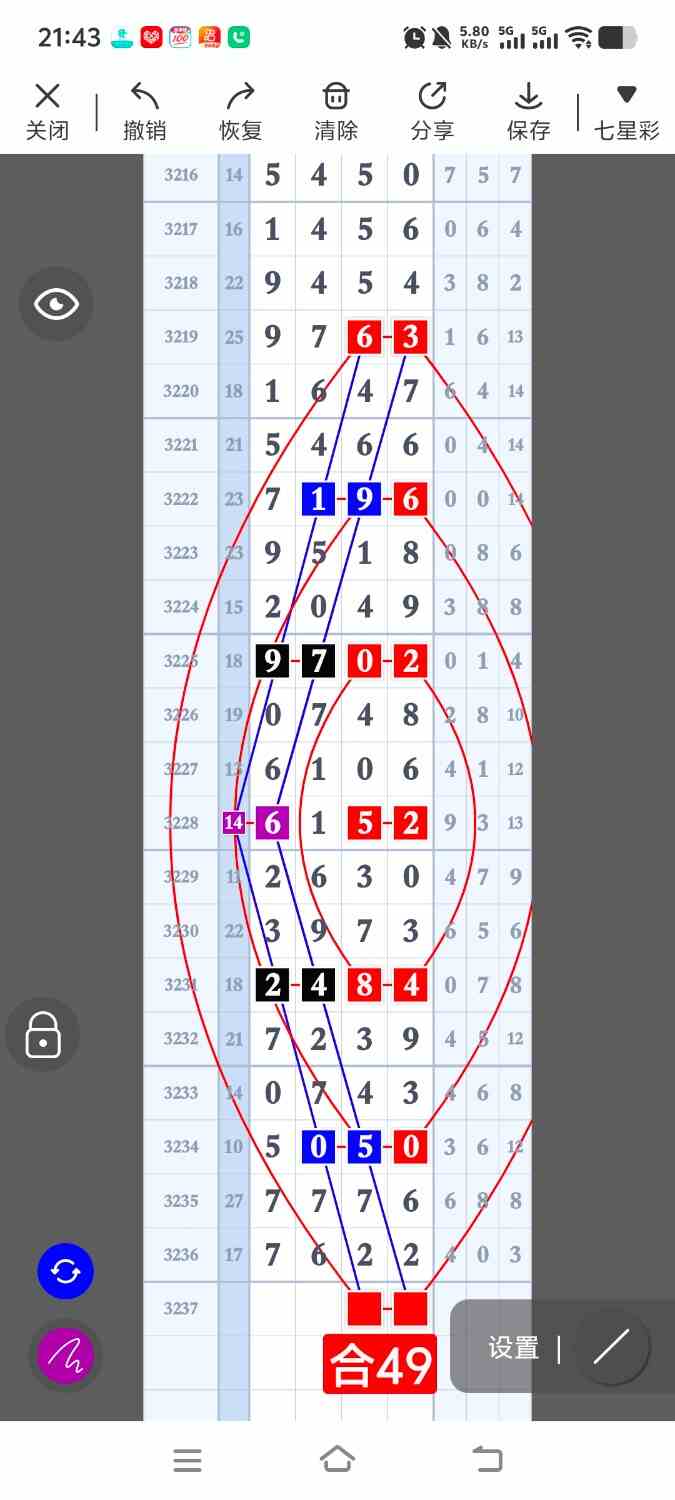Save the chart with 保存
Viewport: 675px width, 1500px height.
tap(528, 111)
